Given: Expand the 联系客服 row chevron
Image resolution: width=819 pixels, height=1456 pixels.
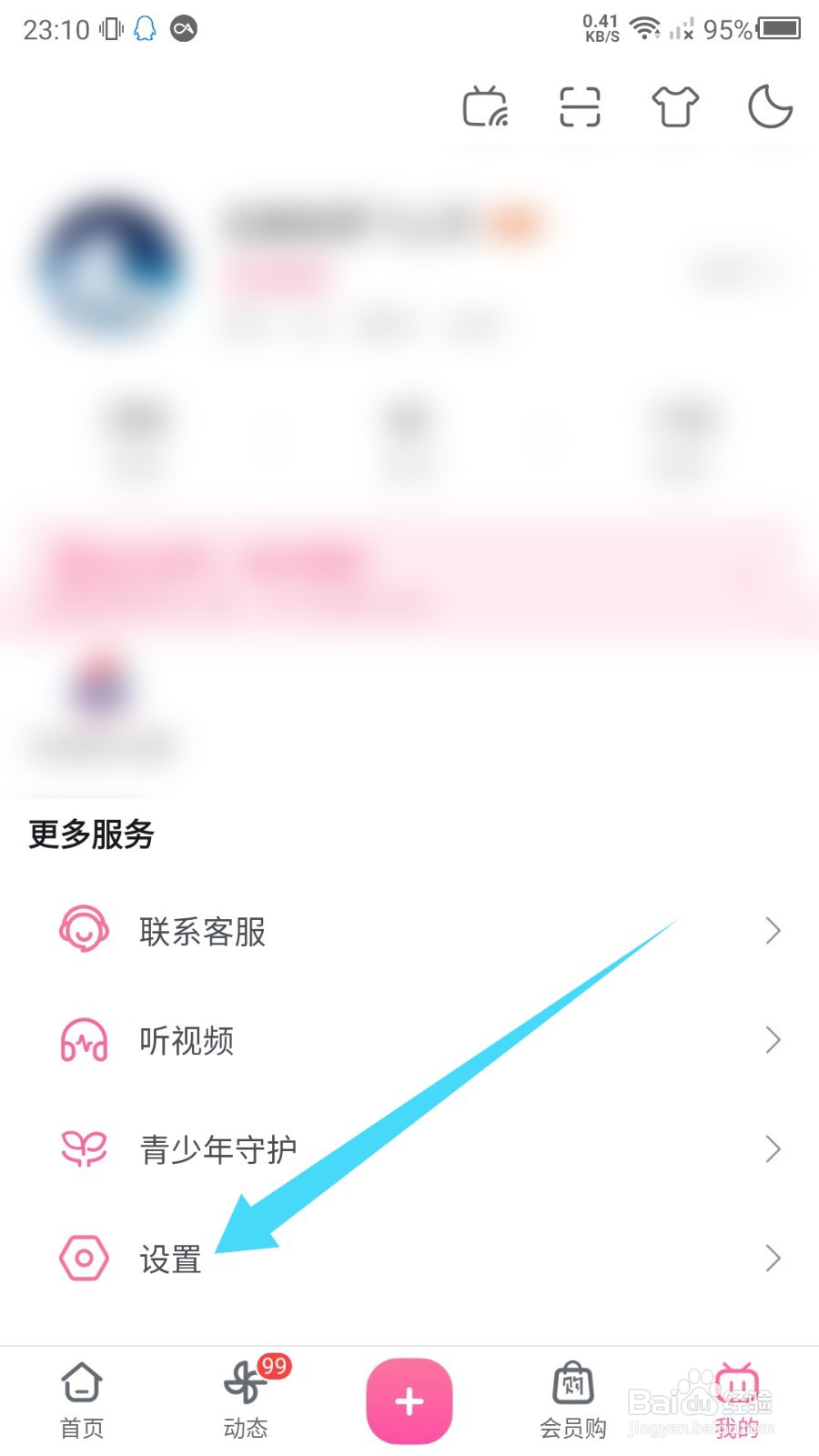Looking at the screenshot, I should coord(773,930).
